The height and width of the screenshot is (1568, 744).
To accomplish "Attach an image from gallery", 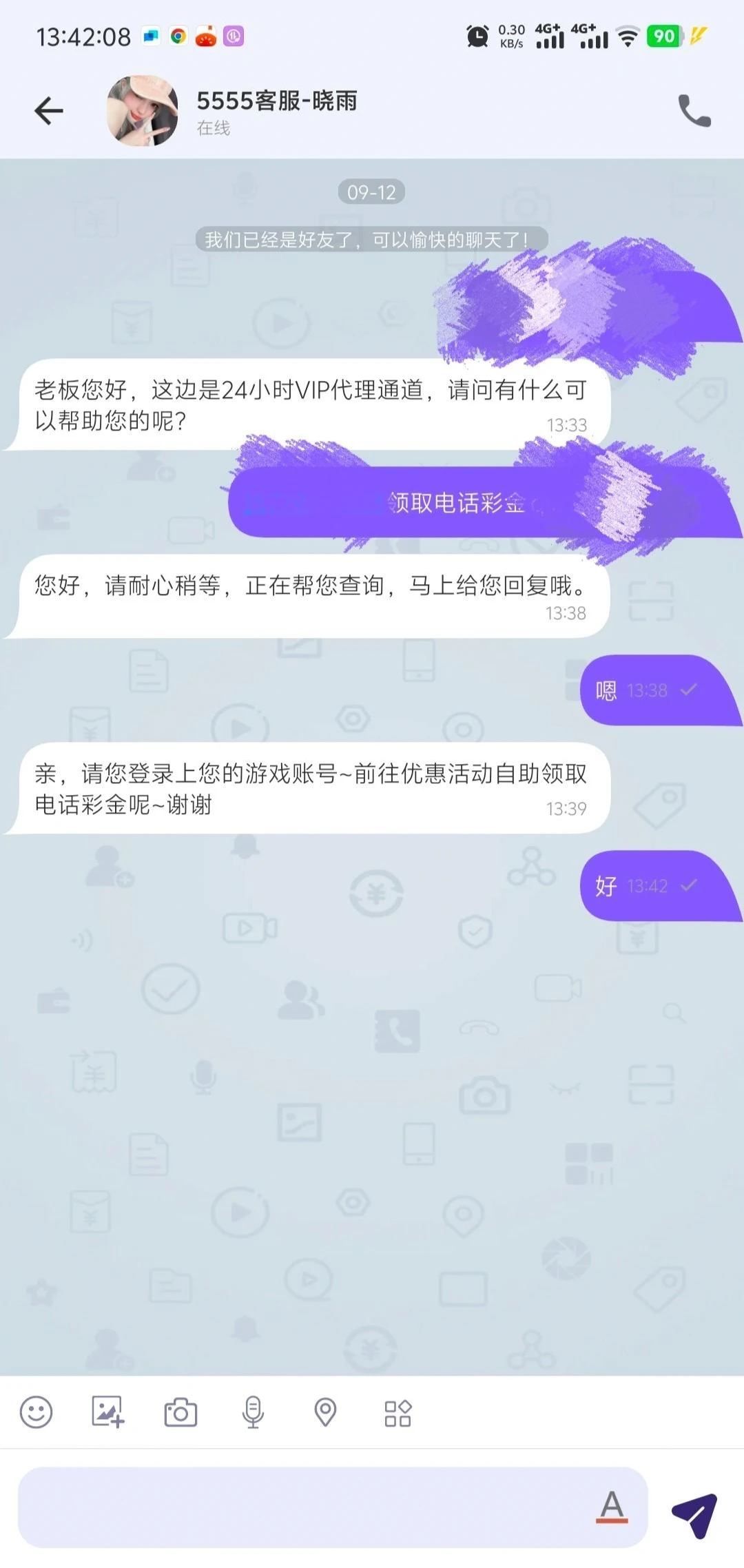I will click(x=108, y=1413).
